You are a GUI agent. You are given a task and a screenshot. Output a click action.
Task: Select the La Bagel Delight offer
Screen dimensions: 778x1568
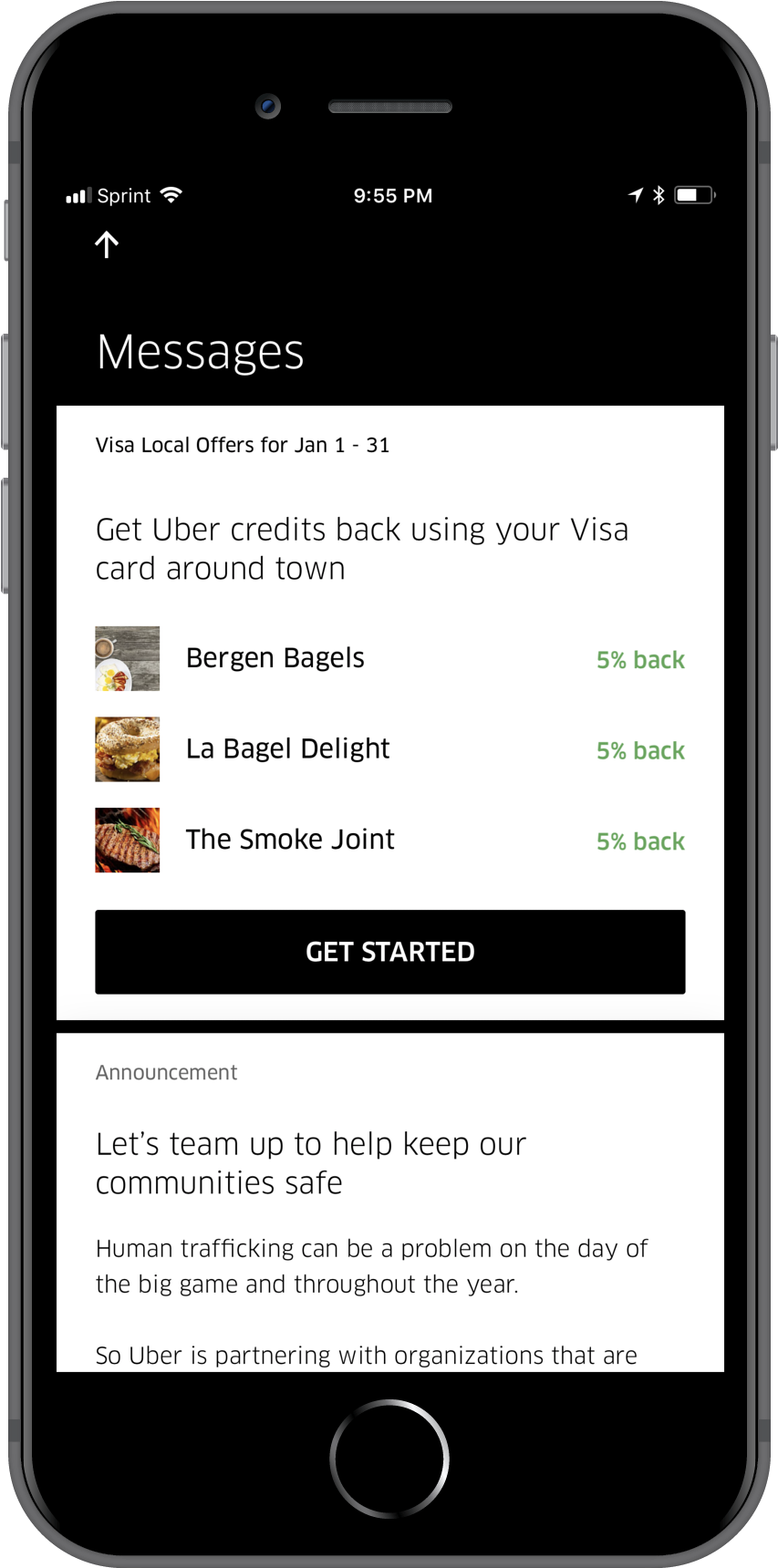(x=287, y=749)
